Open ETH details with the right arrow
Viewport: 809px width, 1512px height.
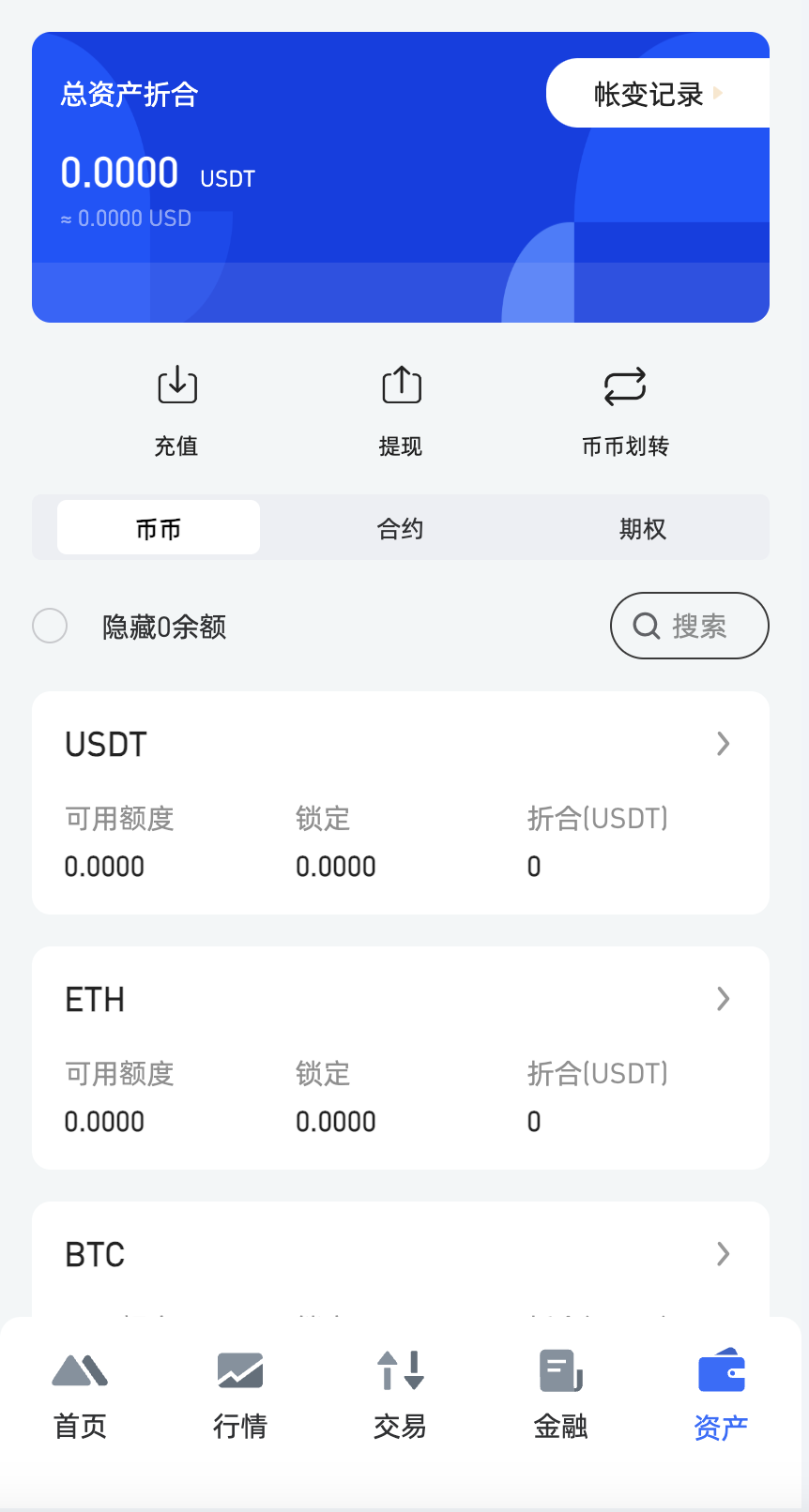(x=723, y=998)
